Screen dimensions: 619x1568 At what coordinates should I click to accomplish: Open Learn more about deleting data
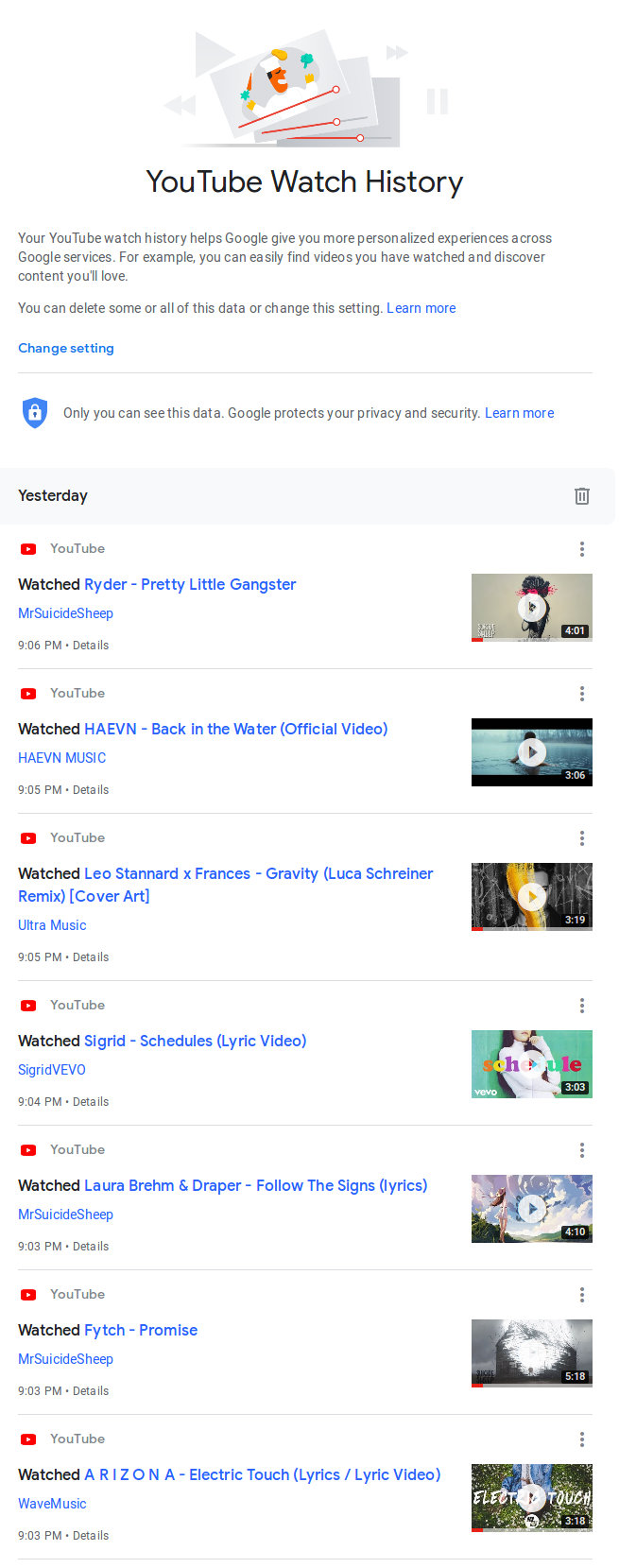point(421,308)
